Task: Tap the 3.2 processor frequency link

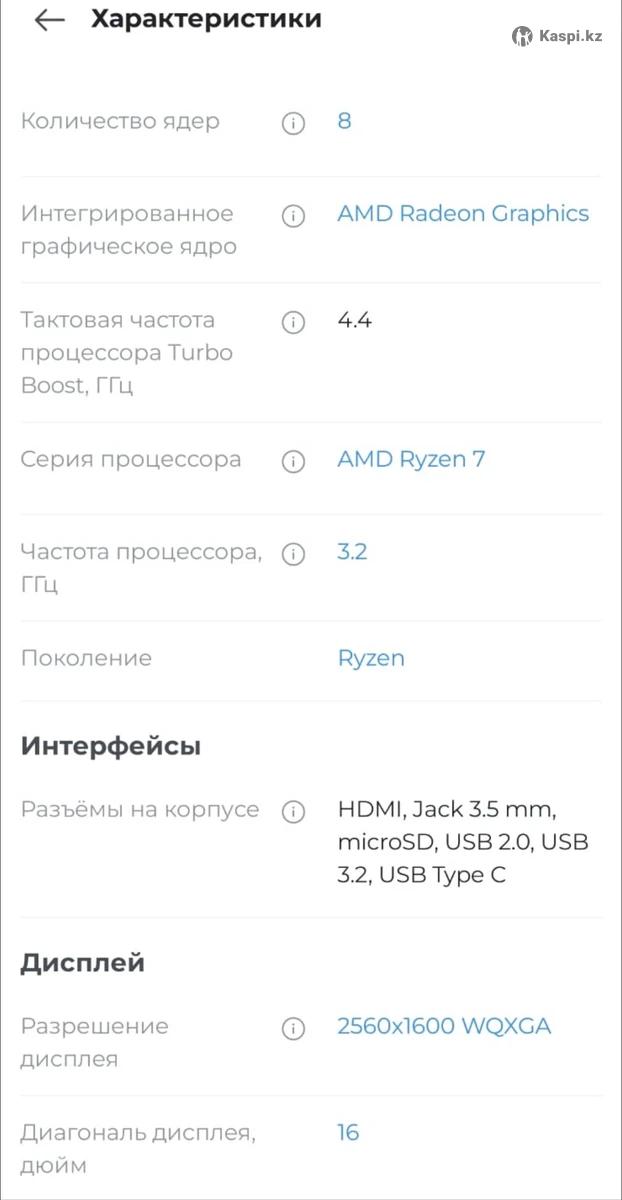Action: click(352, 552)
